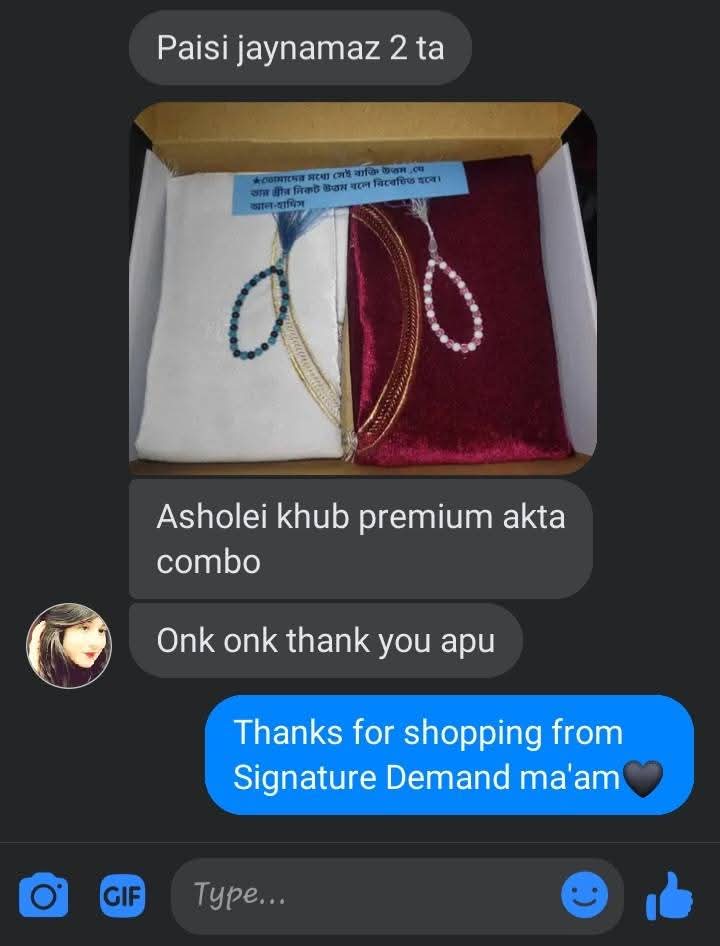The height and width of the screenshot is (946, 720).
Task: View the sender's profile picture
Action: pyautogui.click(x=69, y=645)
